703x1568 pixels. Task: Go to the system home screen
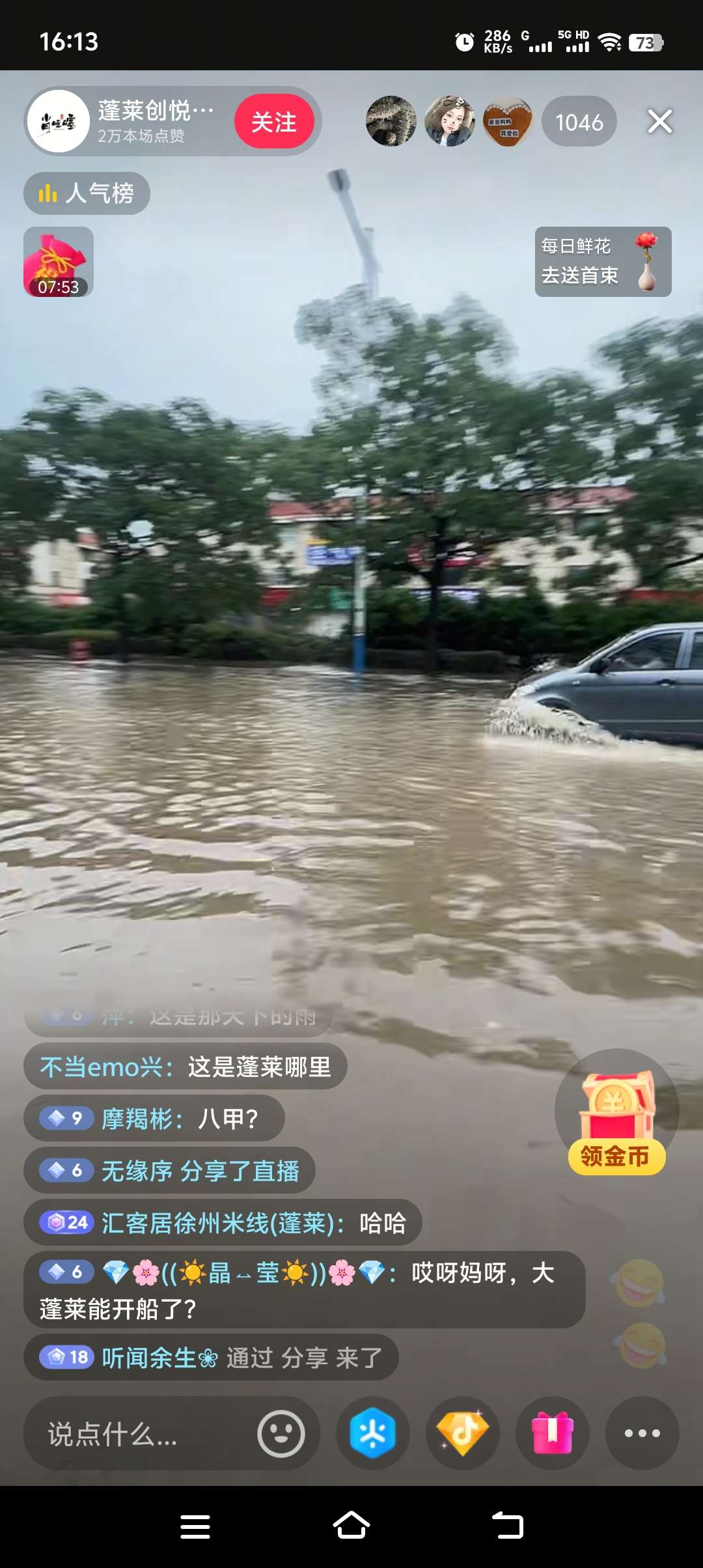[351, 1526]
